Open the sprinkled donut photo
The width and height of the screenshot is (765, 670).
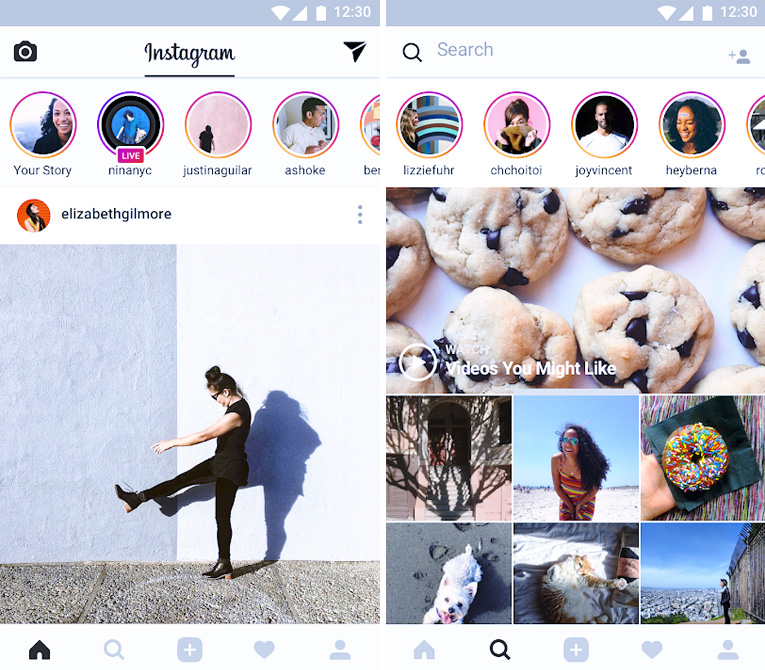pos(703,457)
